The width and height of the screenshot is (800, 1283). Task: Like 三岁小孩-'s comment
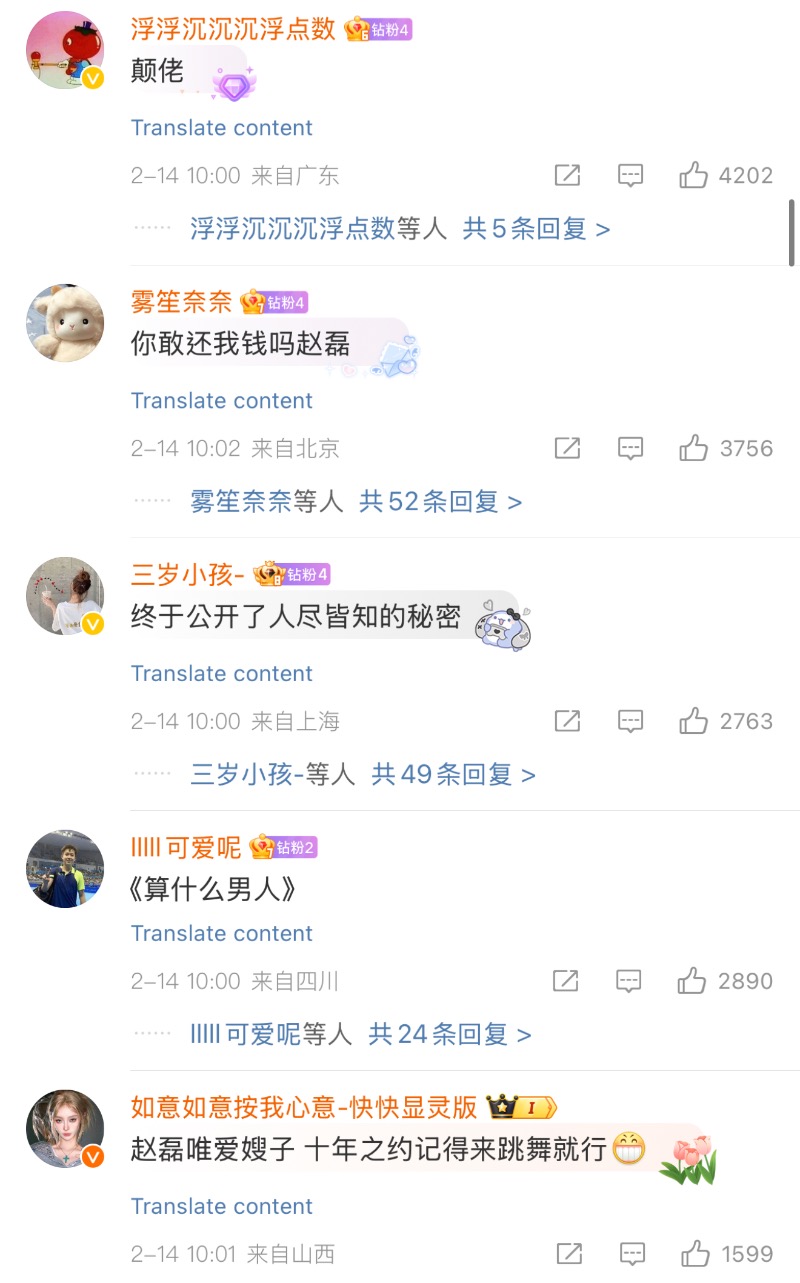pos(693,721)
